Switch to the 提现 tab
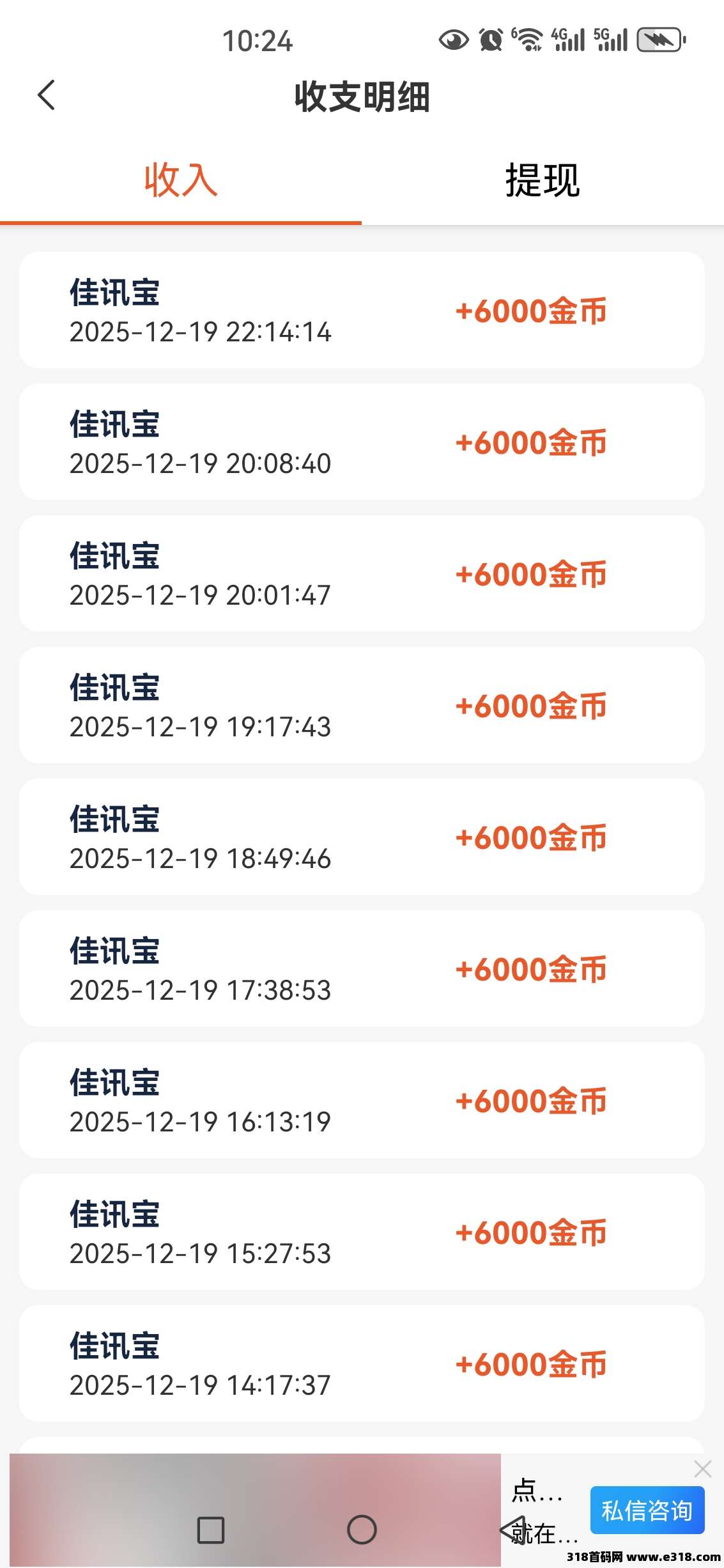This screenshot has height=1568, width=724. pos(542,180)
